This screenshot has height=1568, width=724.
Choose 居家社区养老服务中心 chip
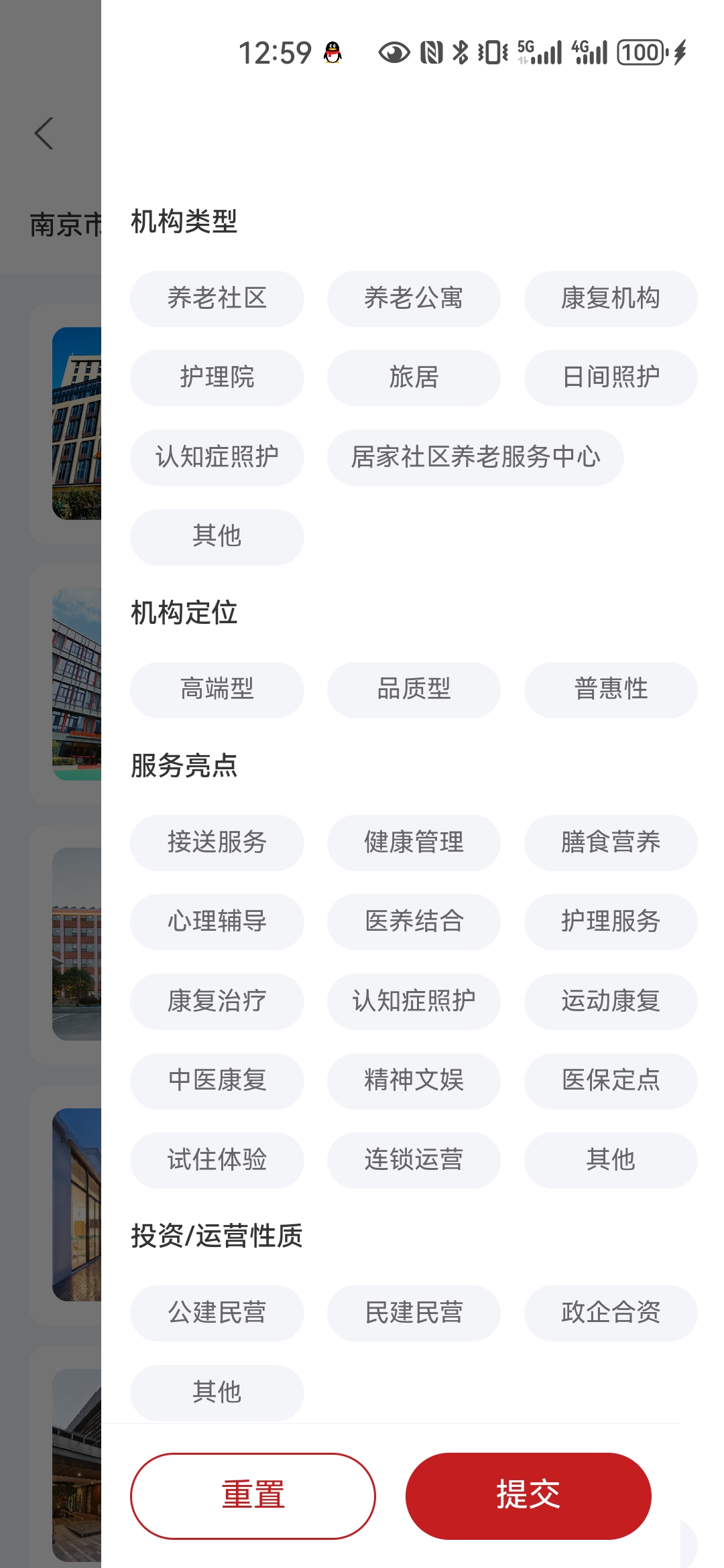coord(475,457)
